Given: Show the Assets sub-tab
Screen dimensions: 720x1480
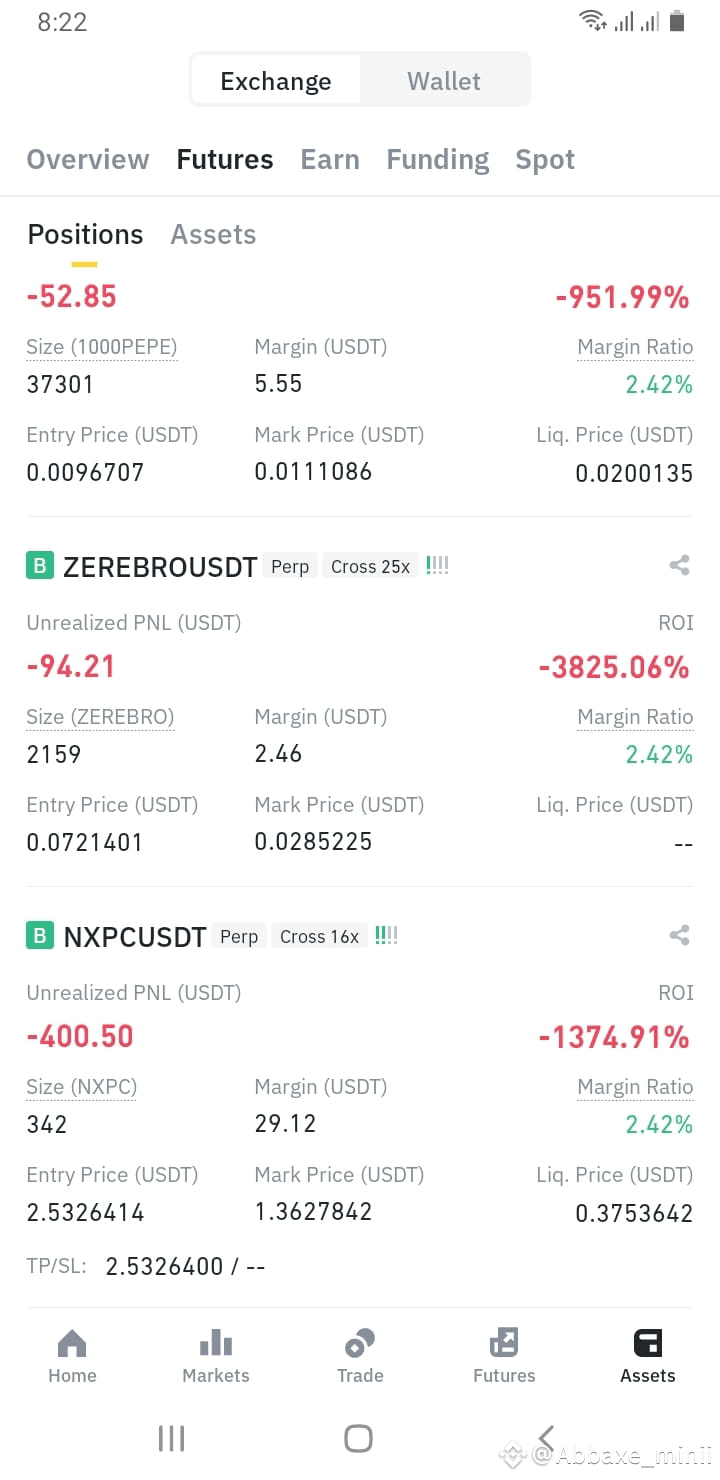Looking at the screenshot, I should tap(213, 235).
